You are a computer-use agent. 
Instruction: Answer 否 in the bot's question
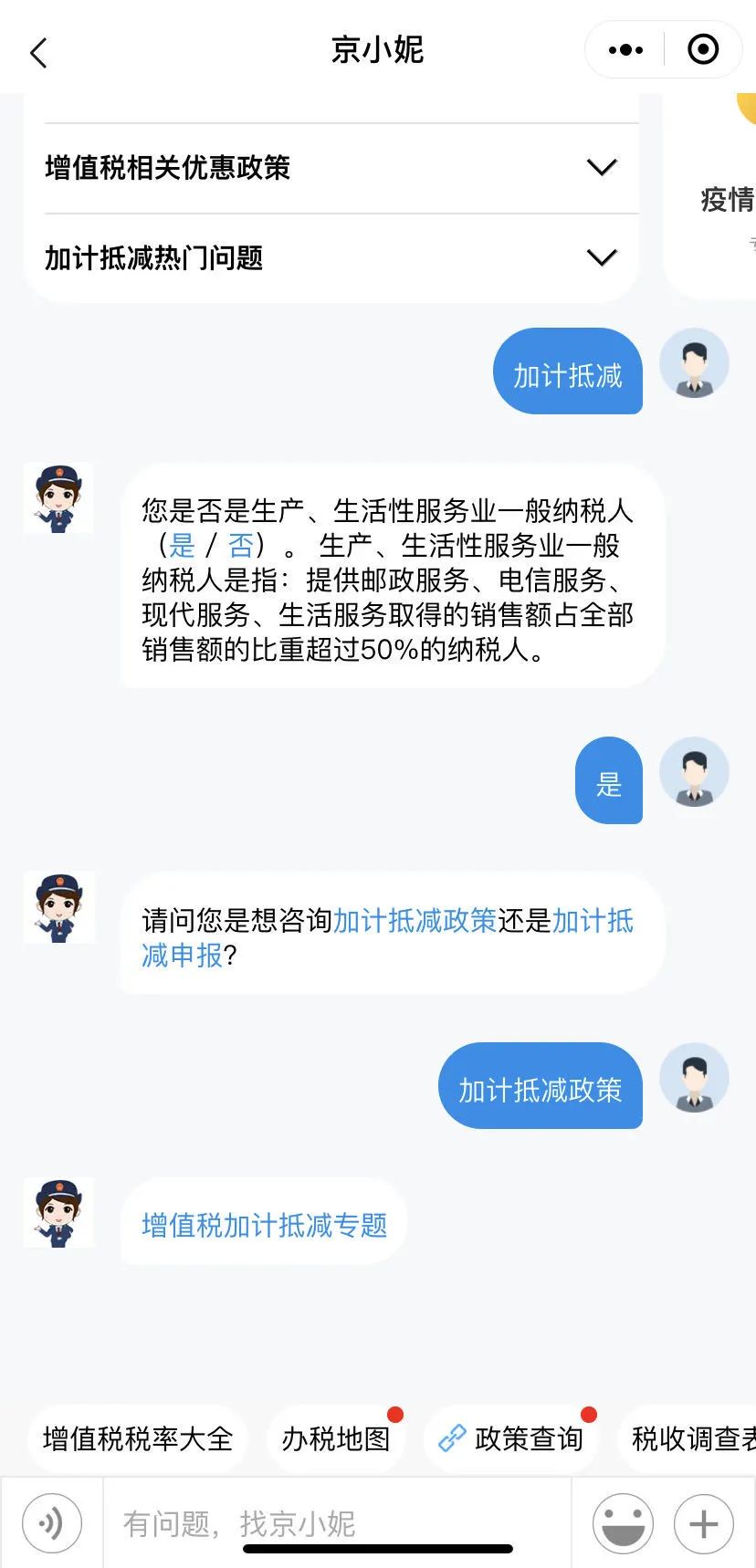240,546
